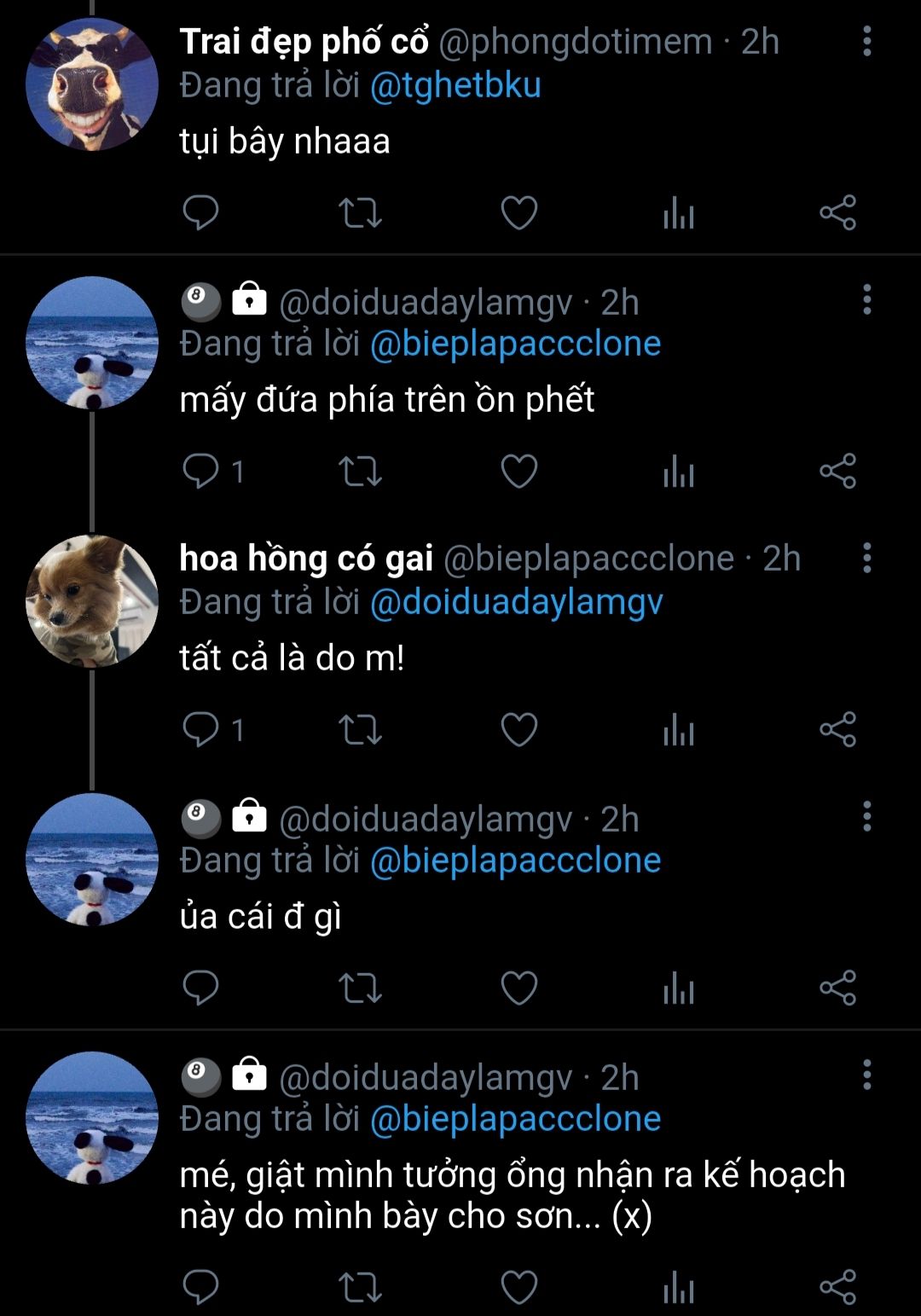Open the @tghetbku mention link
Image resolution: width=921 pixels, height=1316 pixels.
coord(455,86)
